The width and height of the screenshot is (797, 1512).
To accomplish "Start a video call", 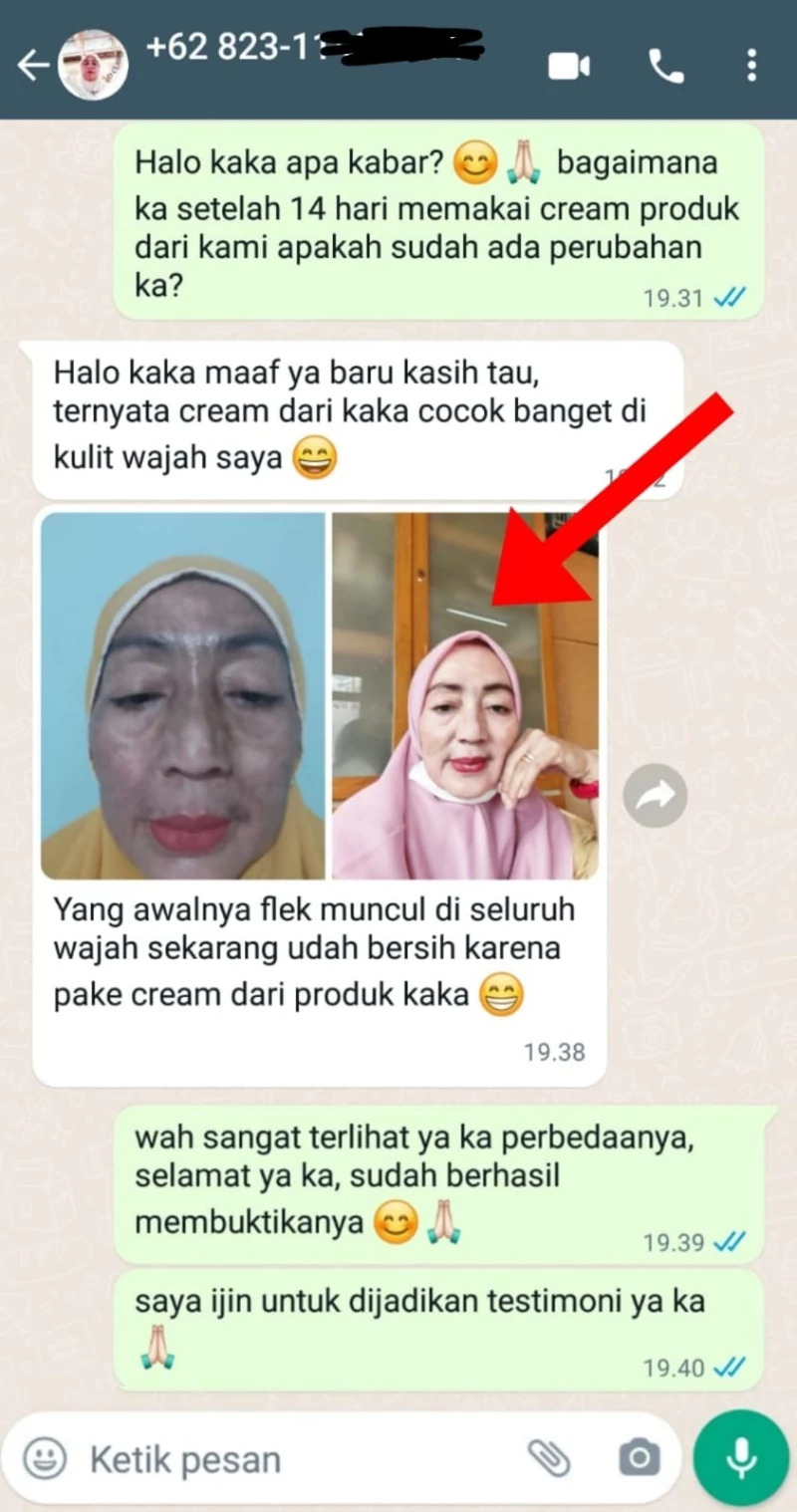I will coord(569,66).
